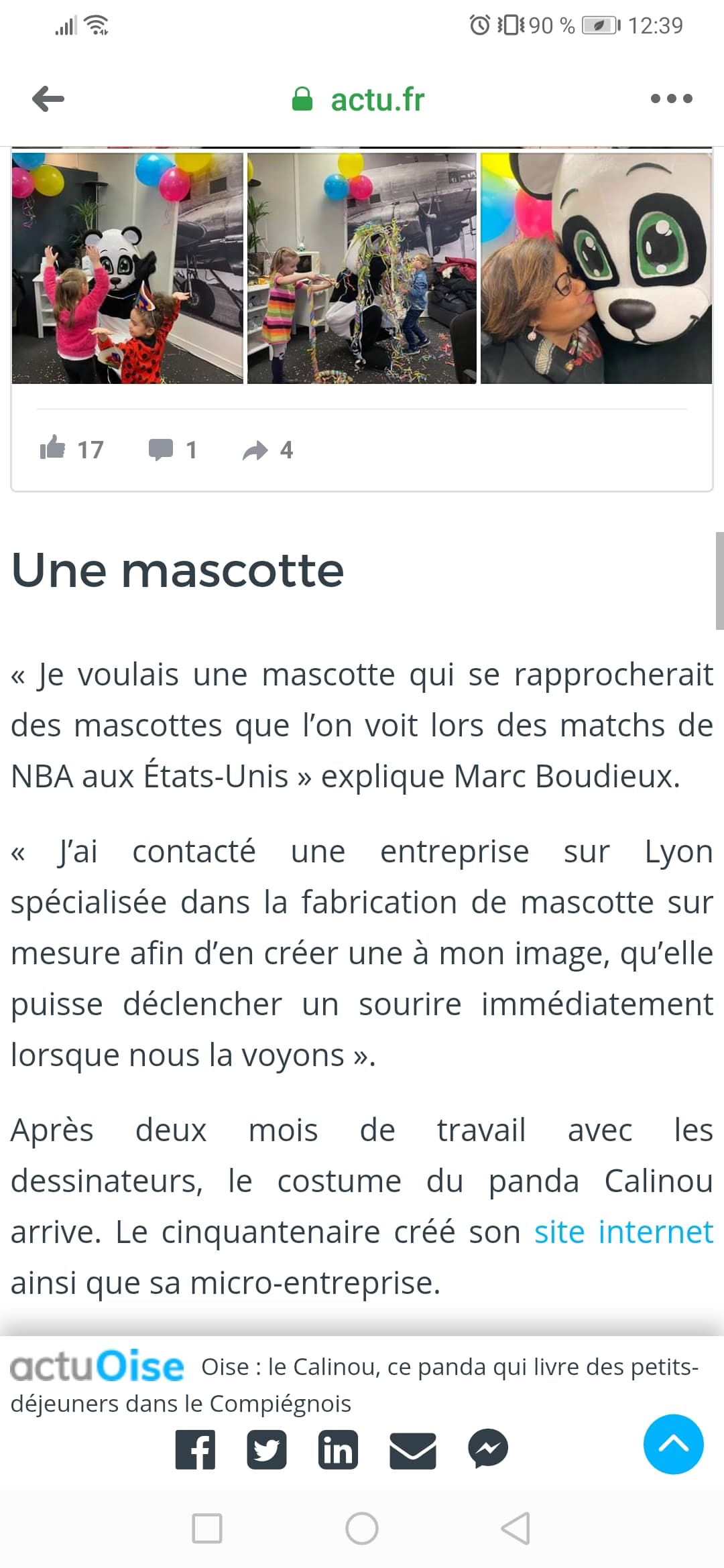Share the article on LinkedIn
The image size is (724, 1568).
click(338, 1449)
